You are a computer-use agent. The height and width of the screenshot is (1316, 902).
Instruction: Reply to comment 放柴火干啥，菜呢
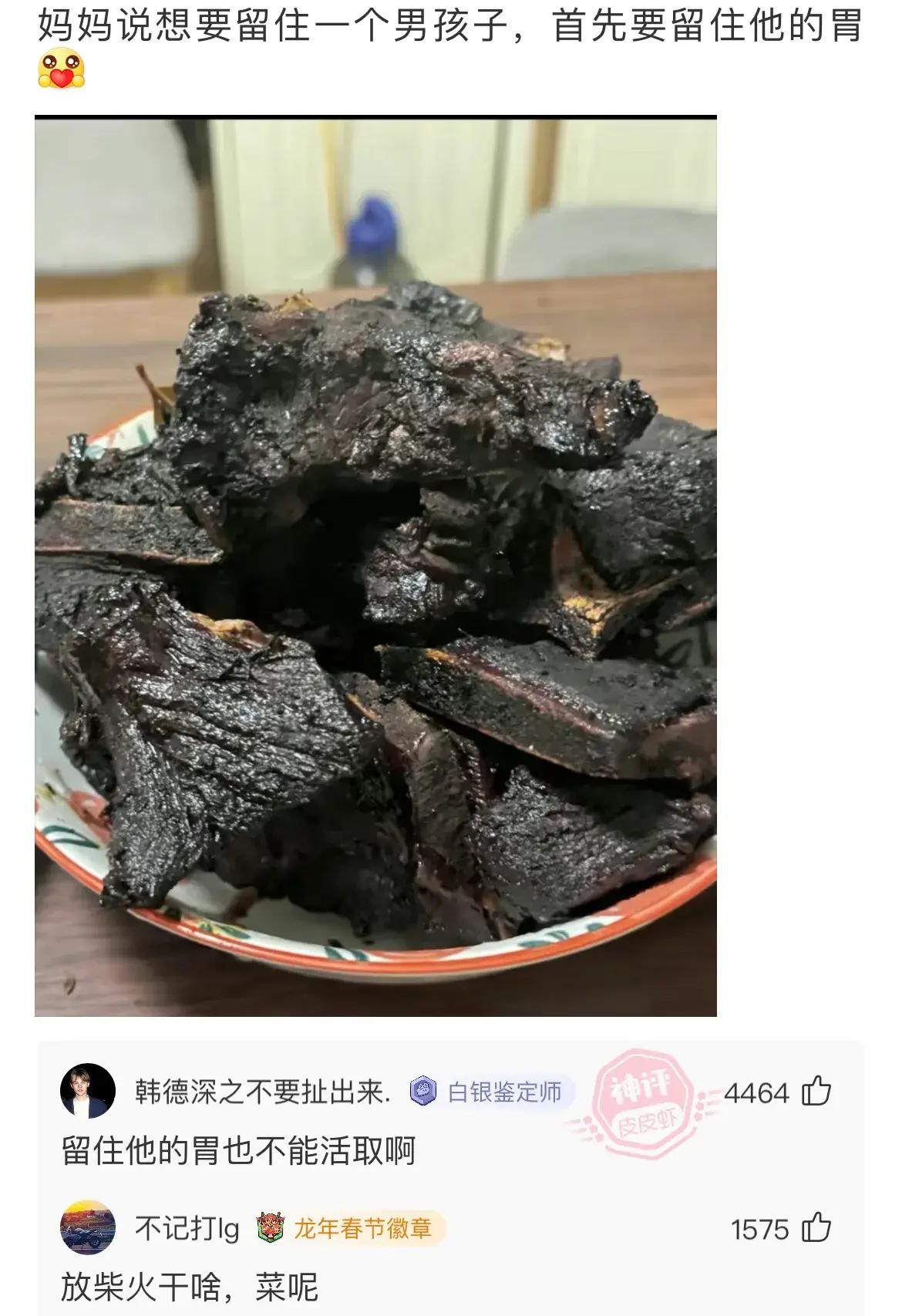[x=190, y=1287]
